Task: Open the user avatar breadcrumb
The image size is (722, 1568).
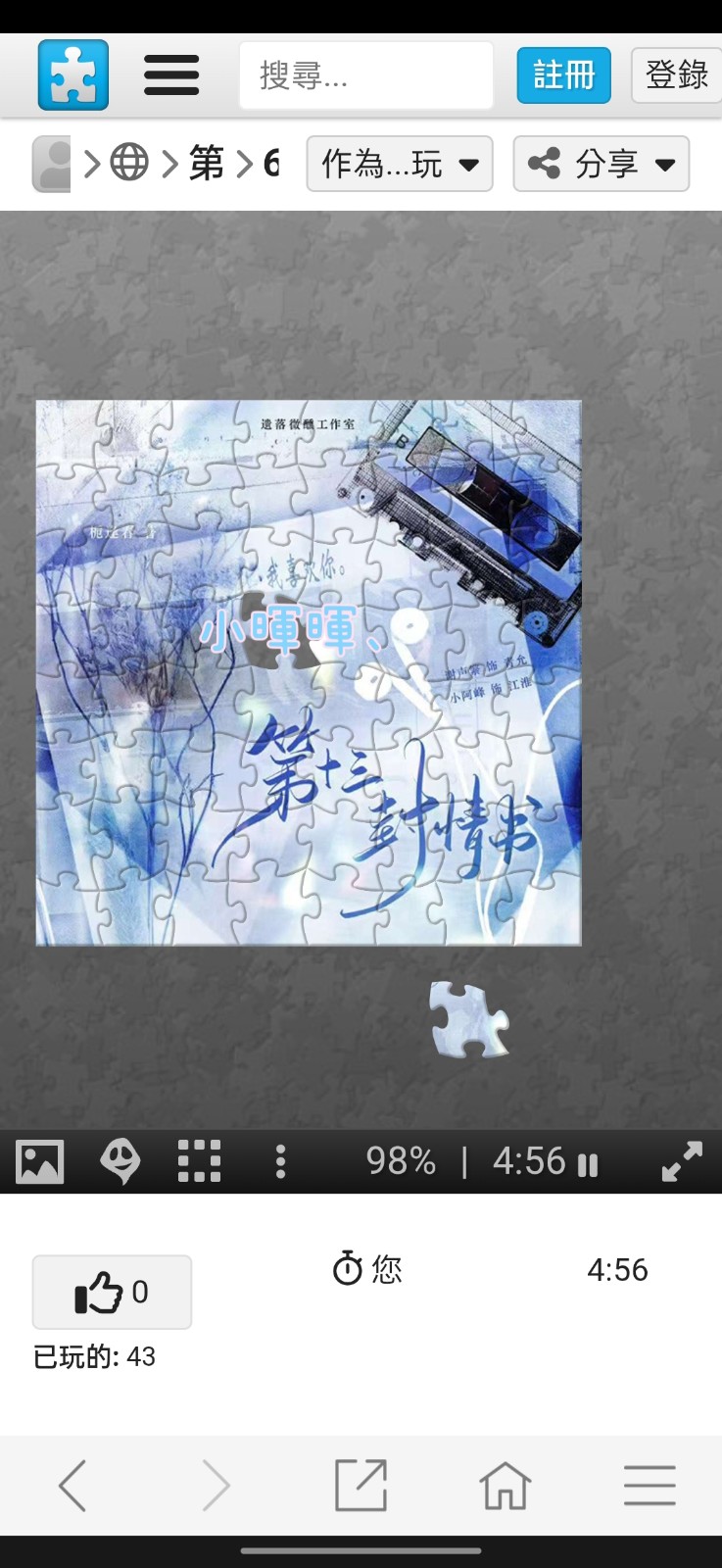Action: (x=52, y=164)
